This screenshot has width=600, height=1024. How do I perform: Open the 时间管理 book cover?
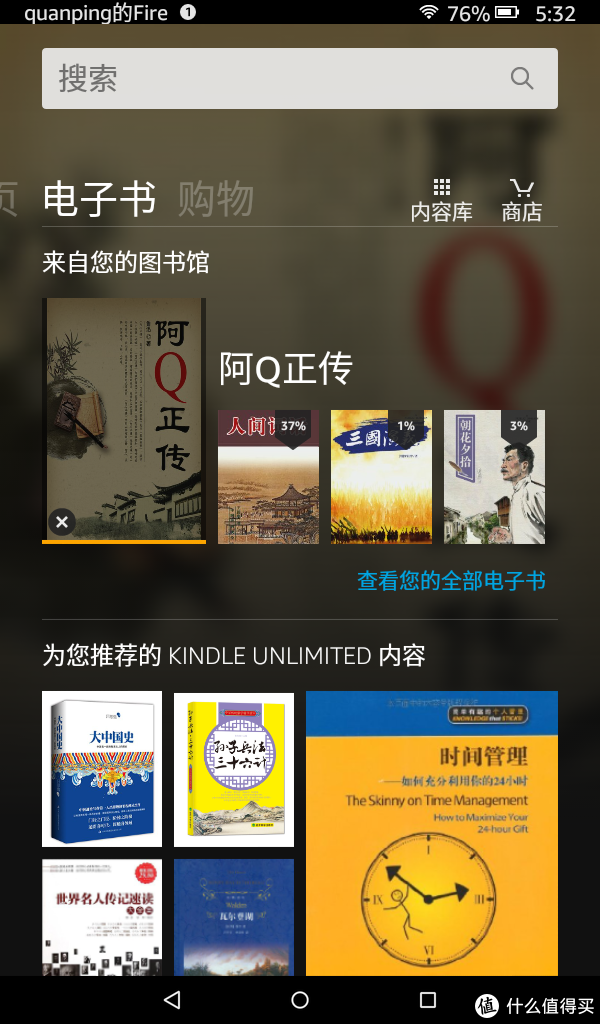point(432,833)
